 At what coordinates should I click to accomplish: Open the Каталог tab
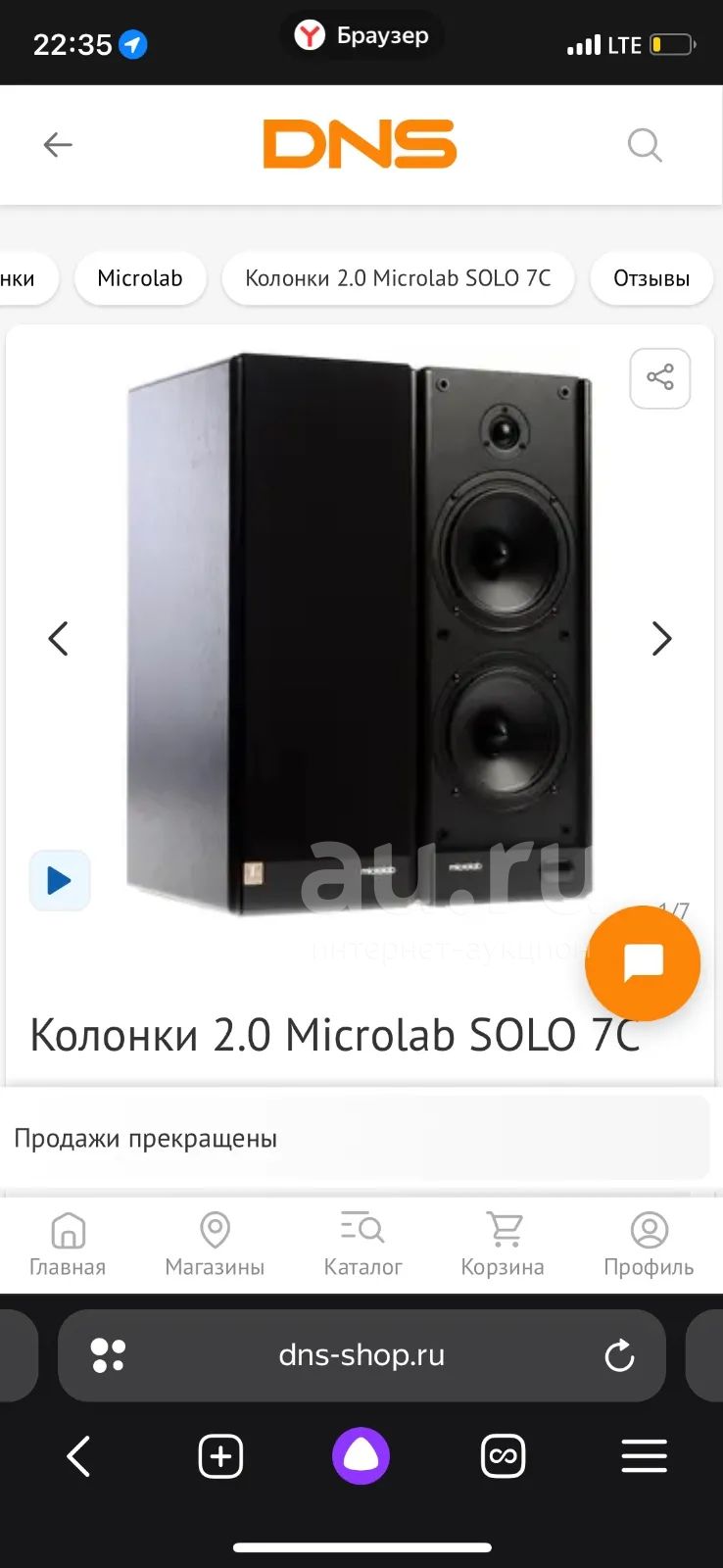tap(362, 1244)
